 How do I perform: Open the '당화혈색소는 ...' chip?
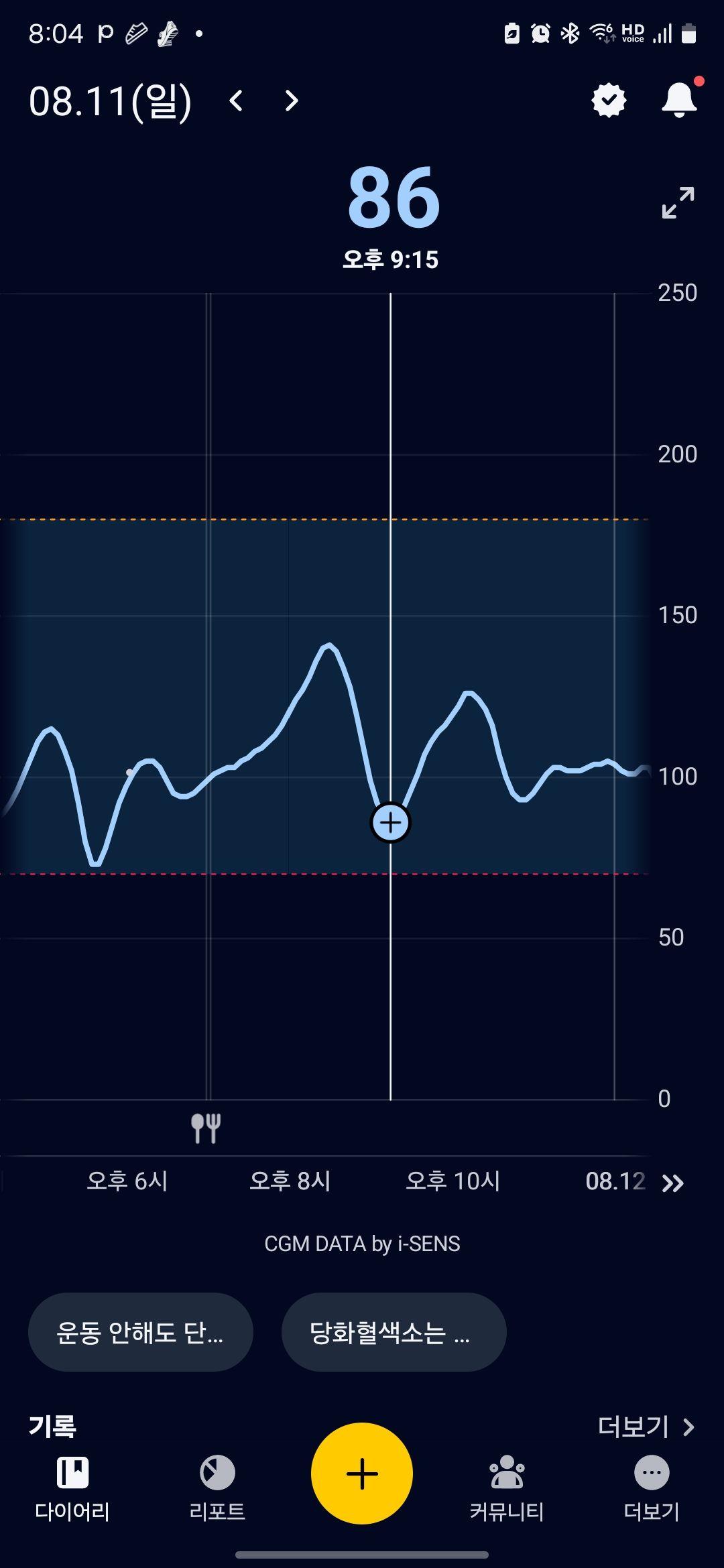(x=394, y=1333)
